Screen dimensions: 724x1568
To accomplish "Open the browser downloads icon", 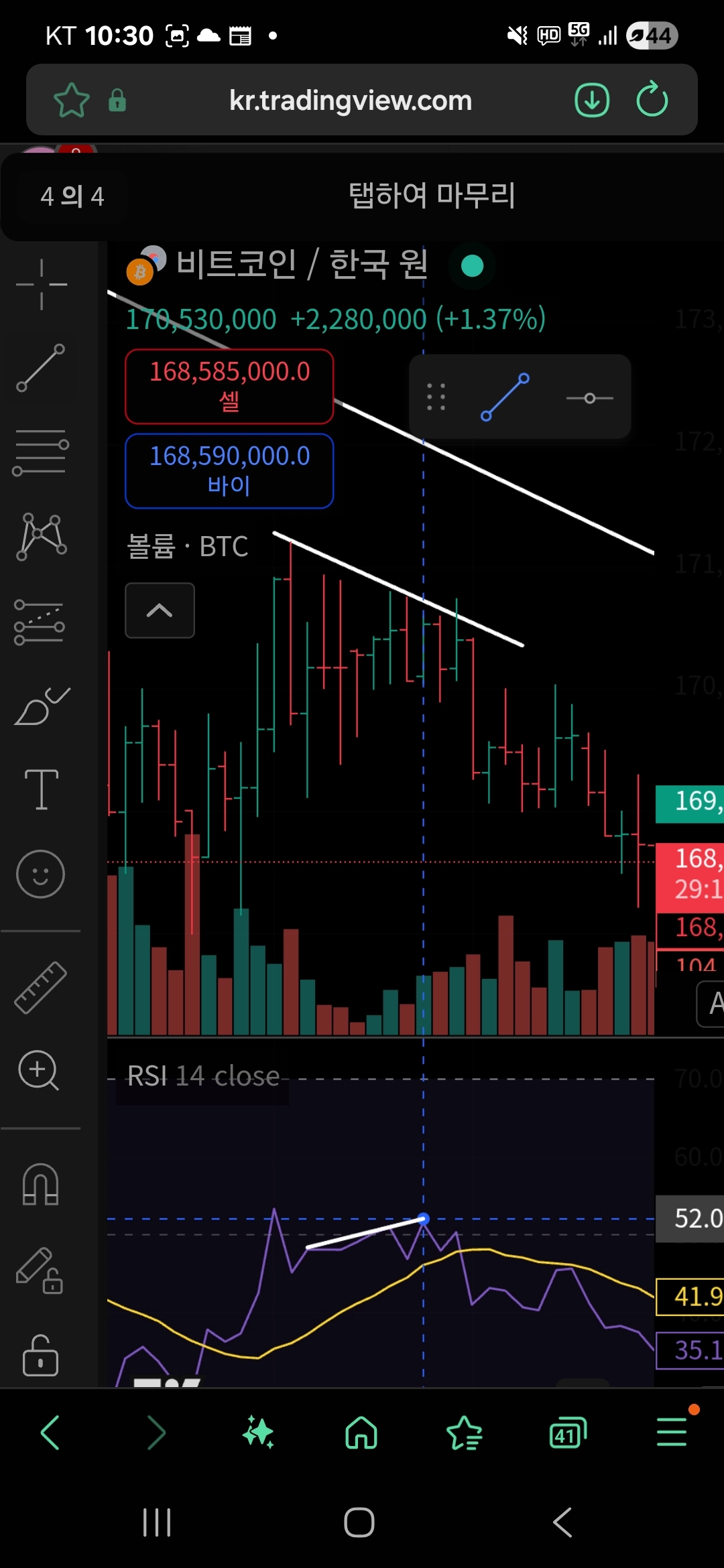I will [x=592, y=101].
